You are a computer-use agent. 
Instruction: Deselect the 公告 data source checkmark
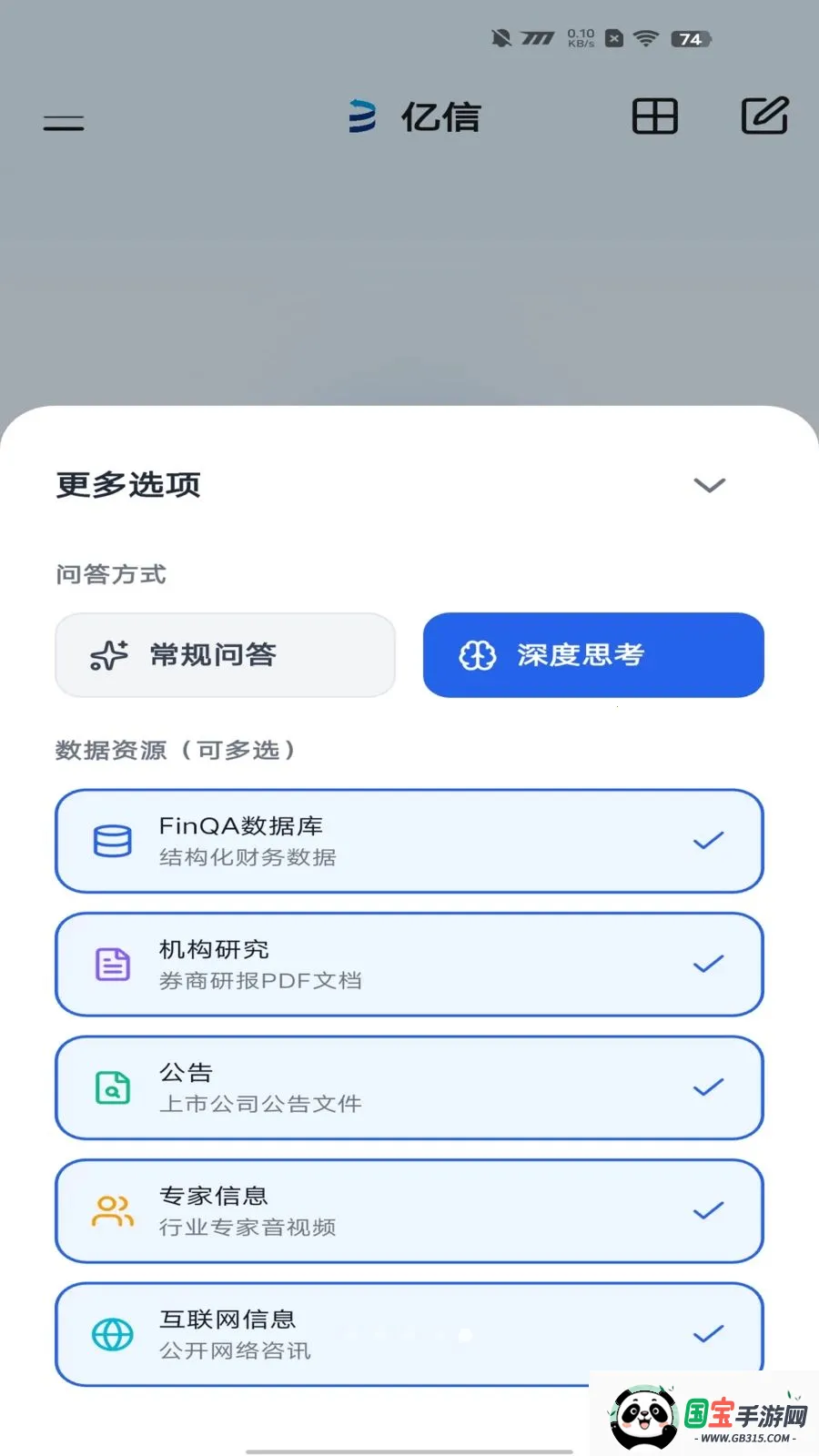point(707,1087)
